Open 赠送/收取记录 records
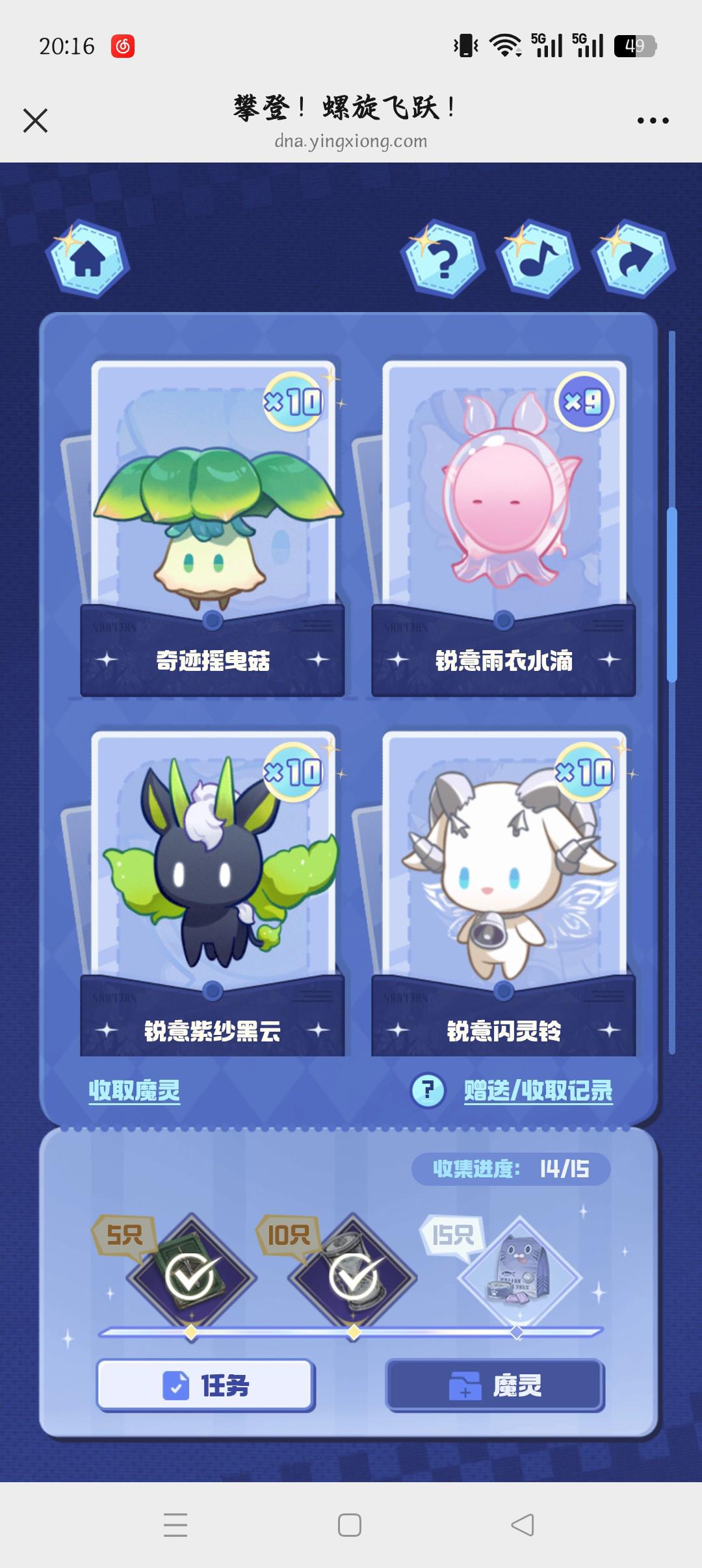702x1568 pixels. point(538,1090)
